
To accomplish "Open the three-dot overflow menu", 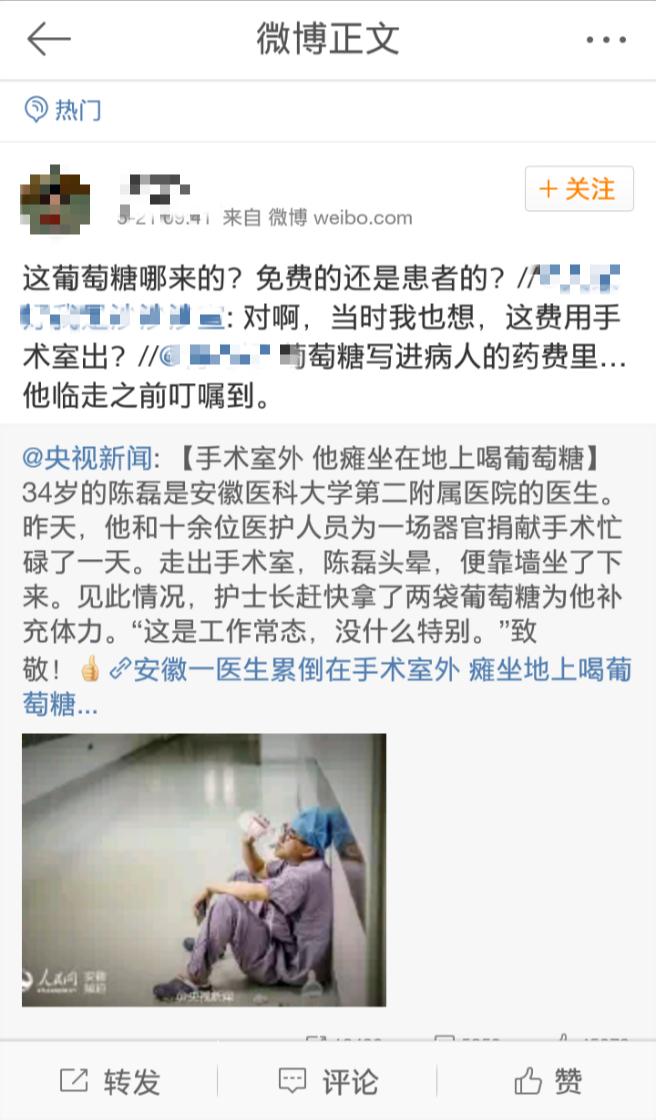I will pyautogui.click(x=606, y=40).
